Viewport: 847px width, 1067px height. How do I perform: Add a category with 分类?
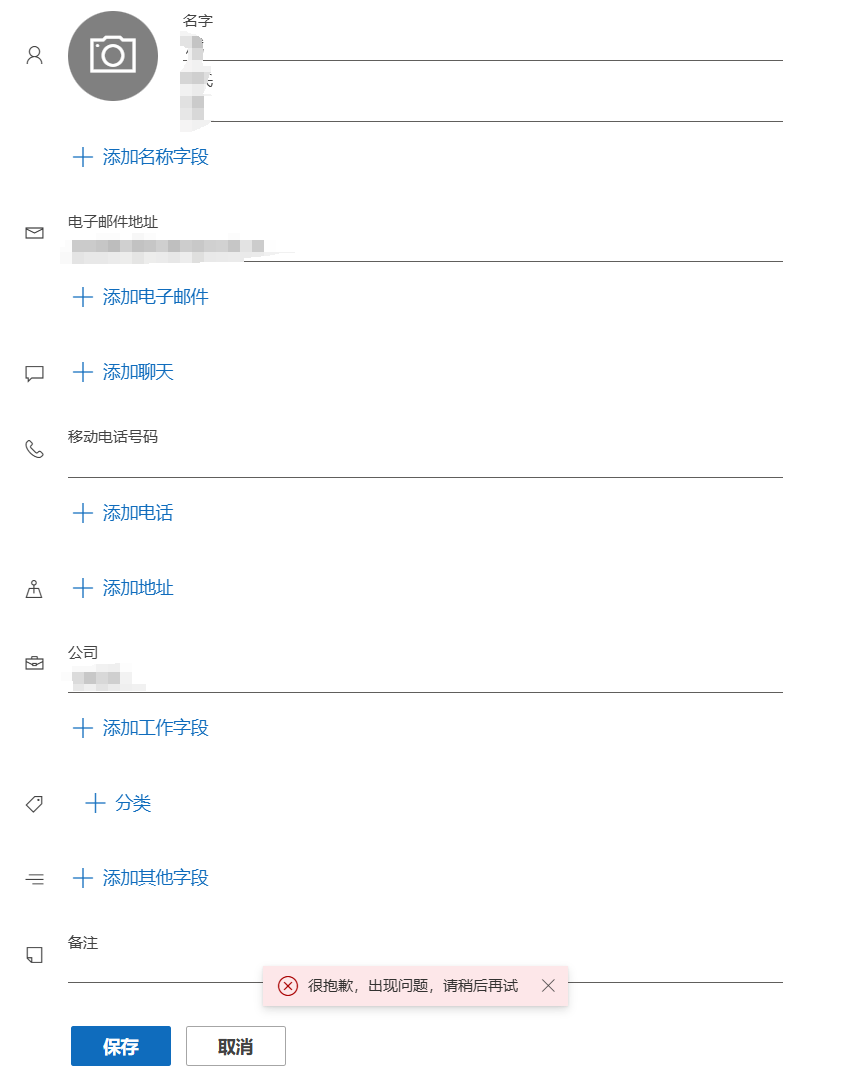(118, 803)
